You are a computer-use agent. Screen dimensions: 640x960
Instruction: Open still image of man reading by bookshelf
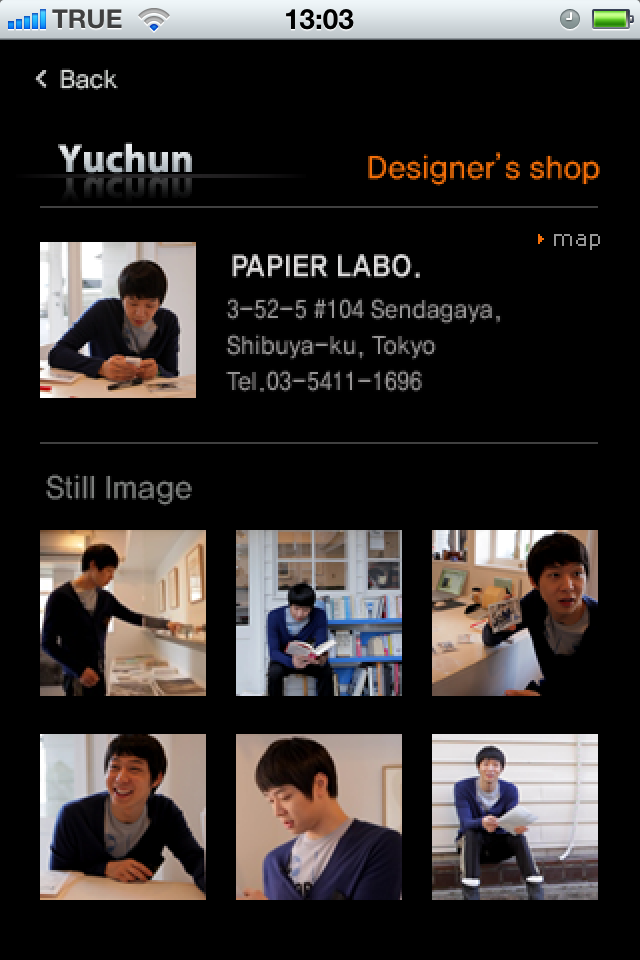(319, 613)
